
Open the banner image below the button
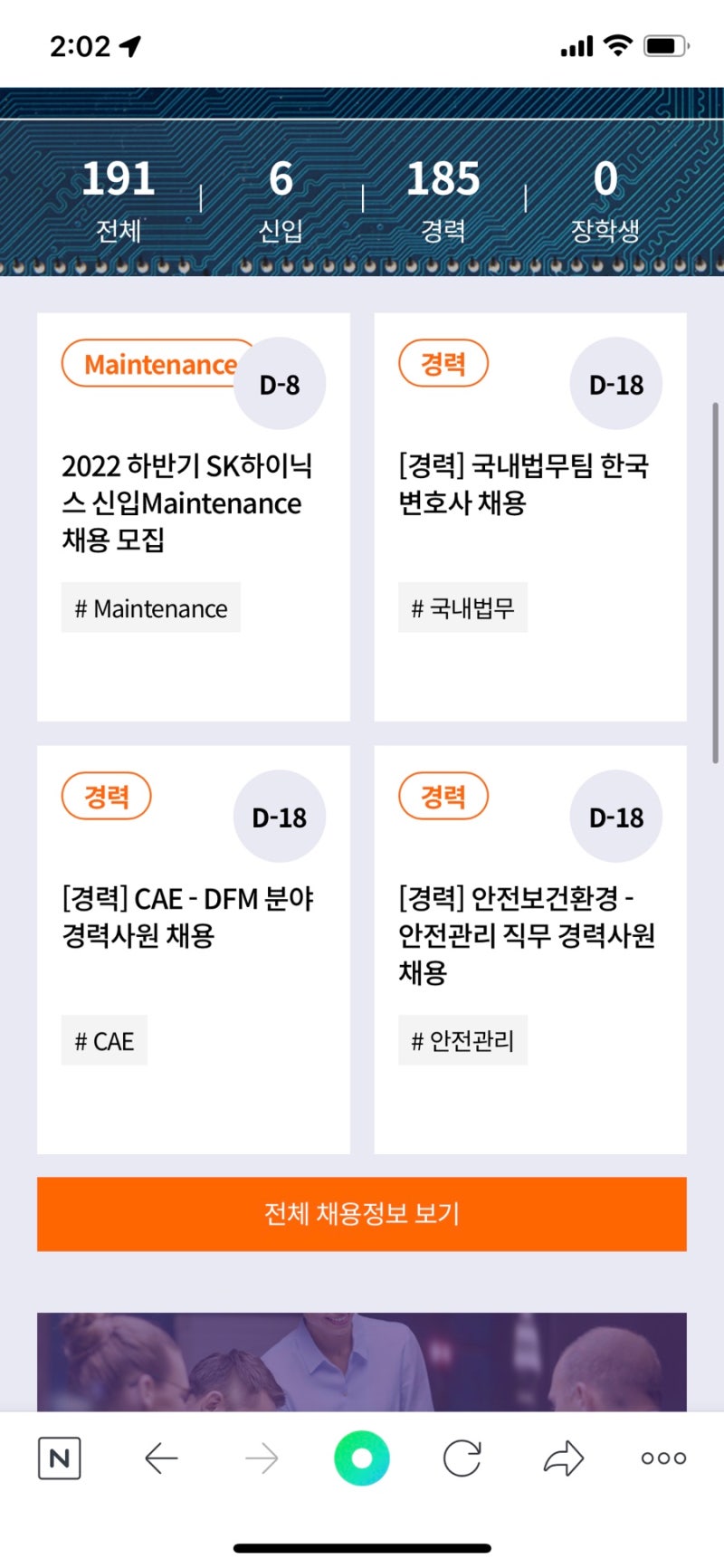[x=362, y=1362]
